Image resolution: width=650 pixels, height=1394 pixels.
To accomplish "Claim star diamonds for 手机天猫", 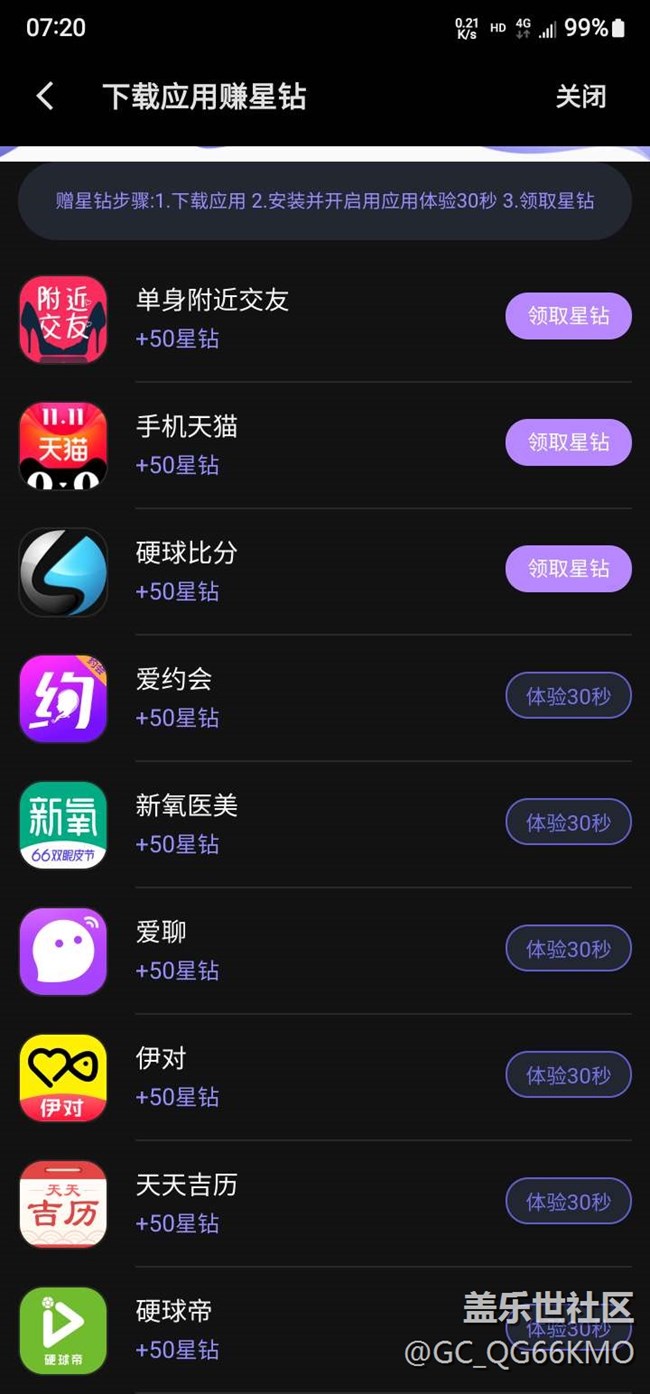I will (568, 442).
